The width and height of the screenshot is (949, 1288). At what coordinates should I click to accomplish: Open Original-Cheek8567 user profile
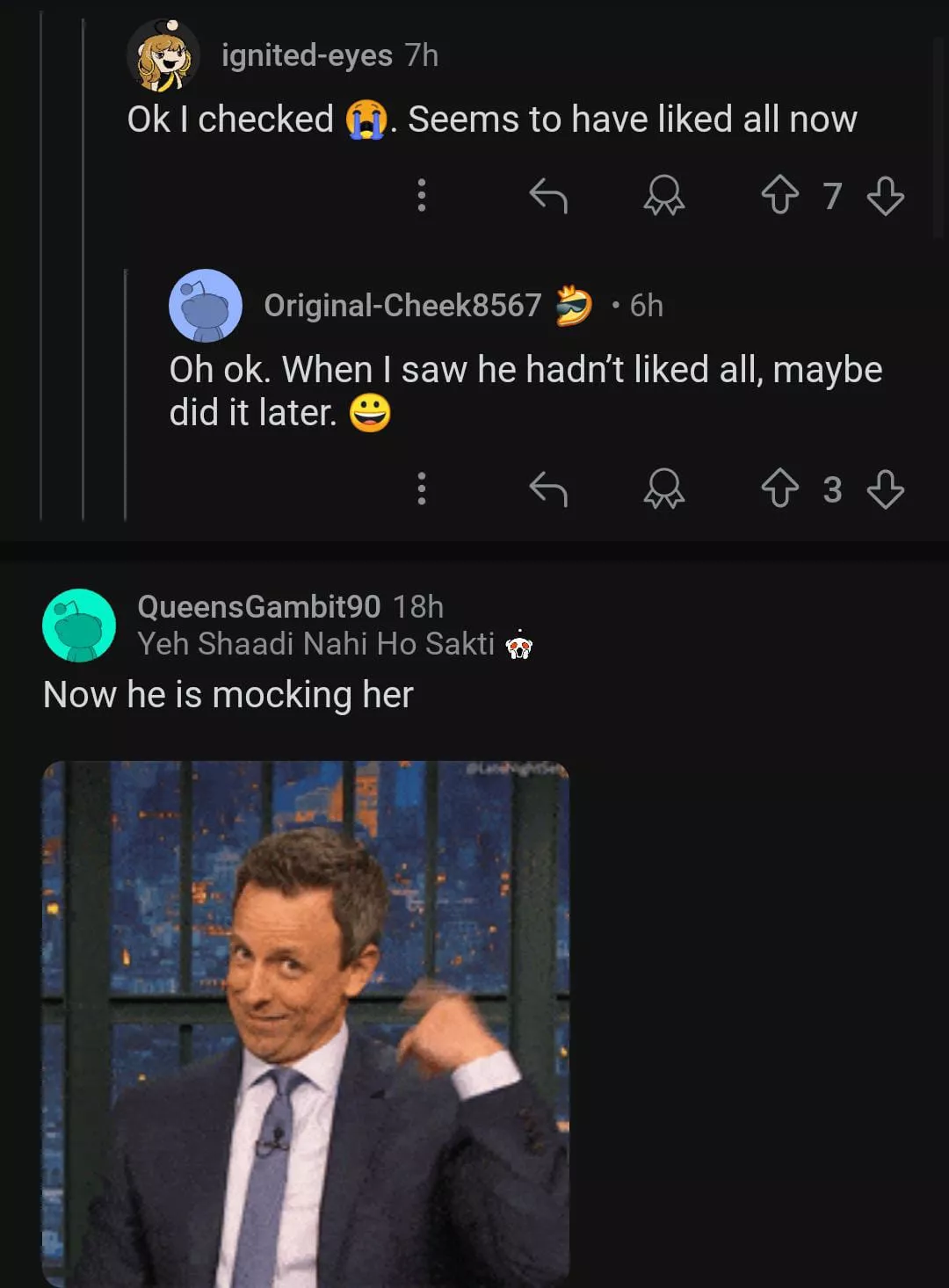[402, 305]
